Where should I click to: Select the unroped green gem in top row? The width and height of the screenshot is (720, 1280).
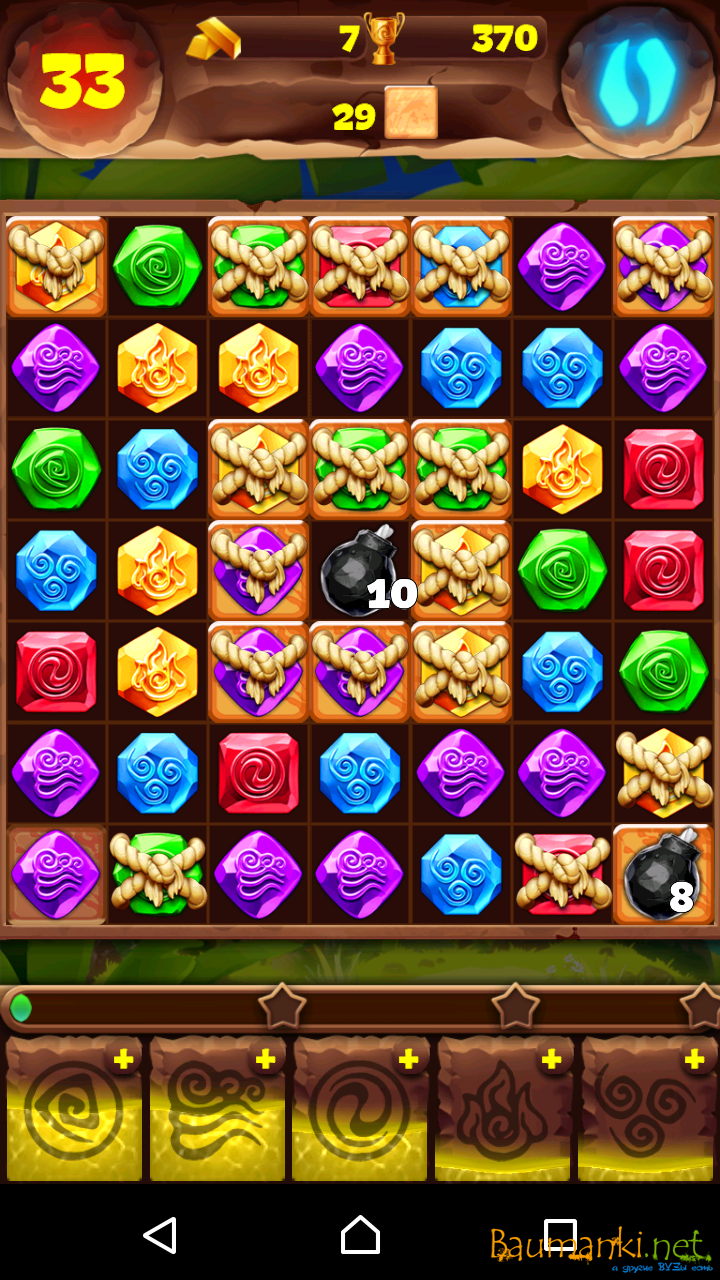tap(157, 266)
